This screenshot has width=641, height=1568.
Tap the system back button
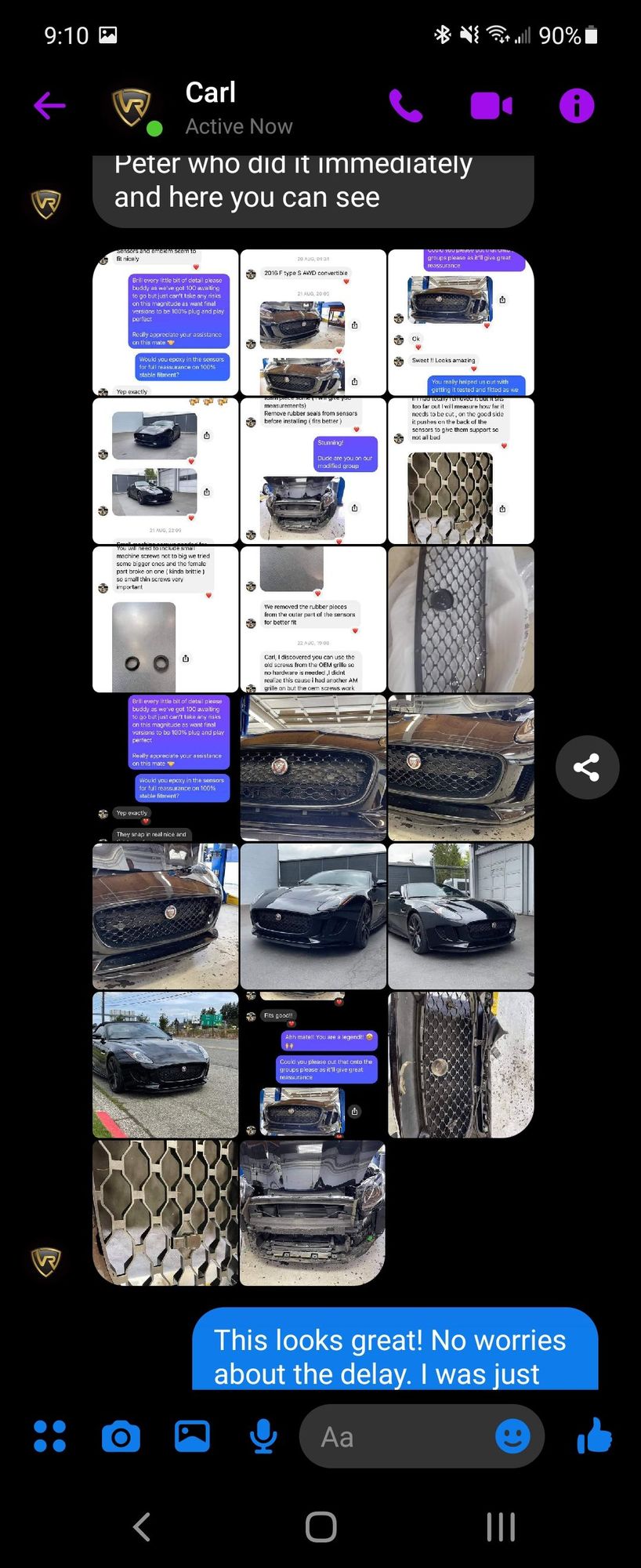click(x=142, y=1526)
